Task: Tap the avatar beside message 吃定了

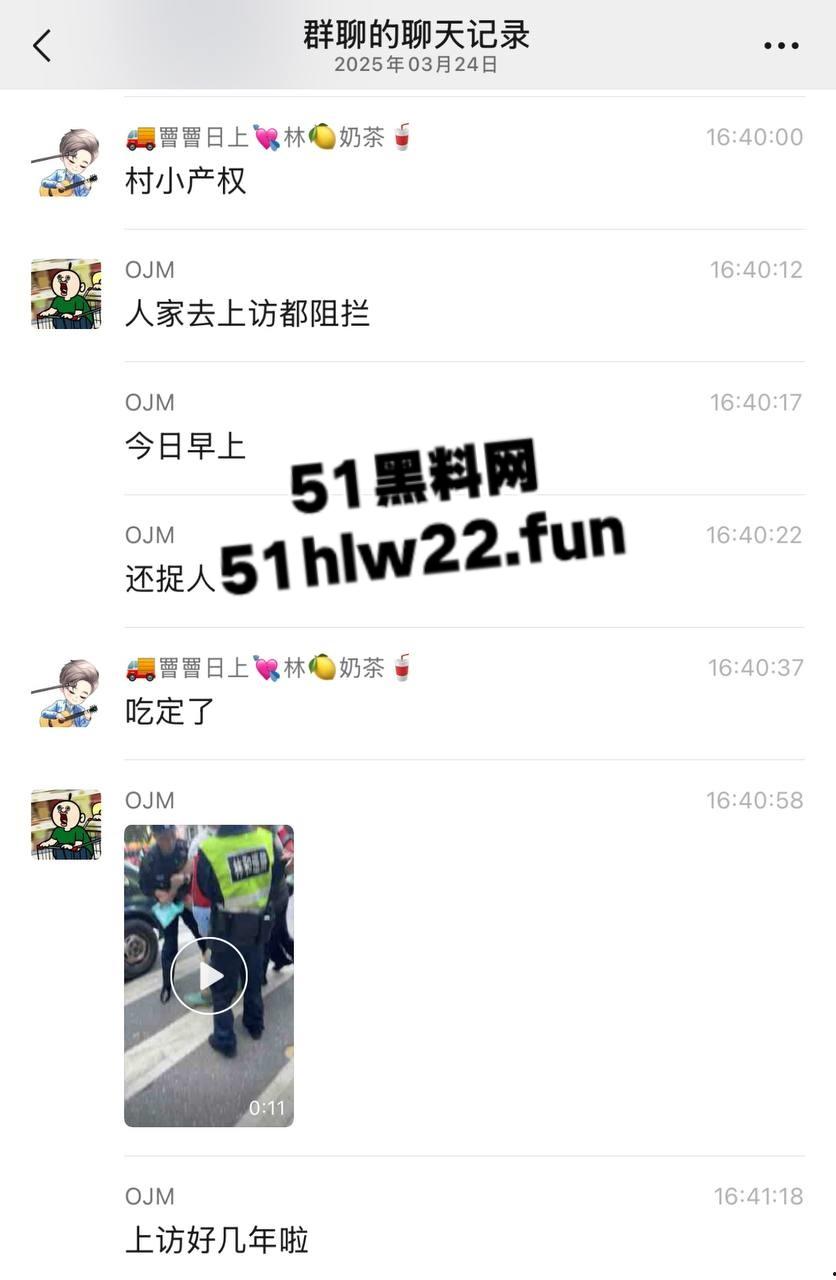Action: [65, 690]
